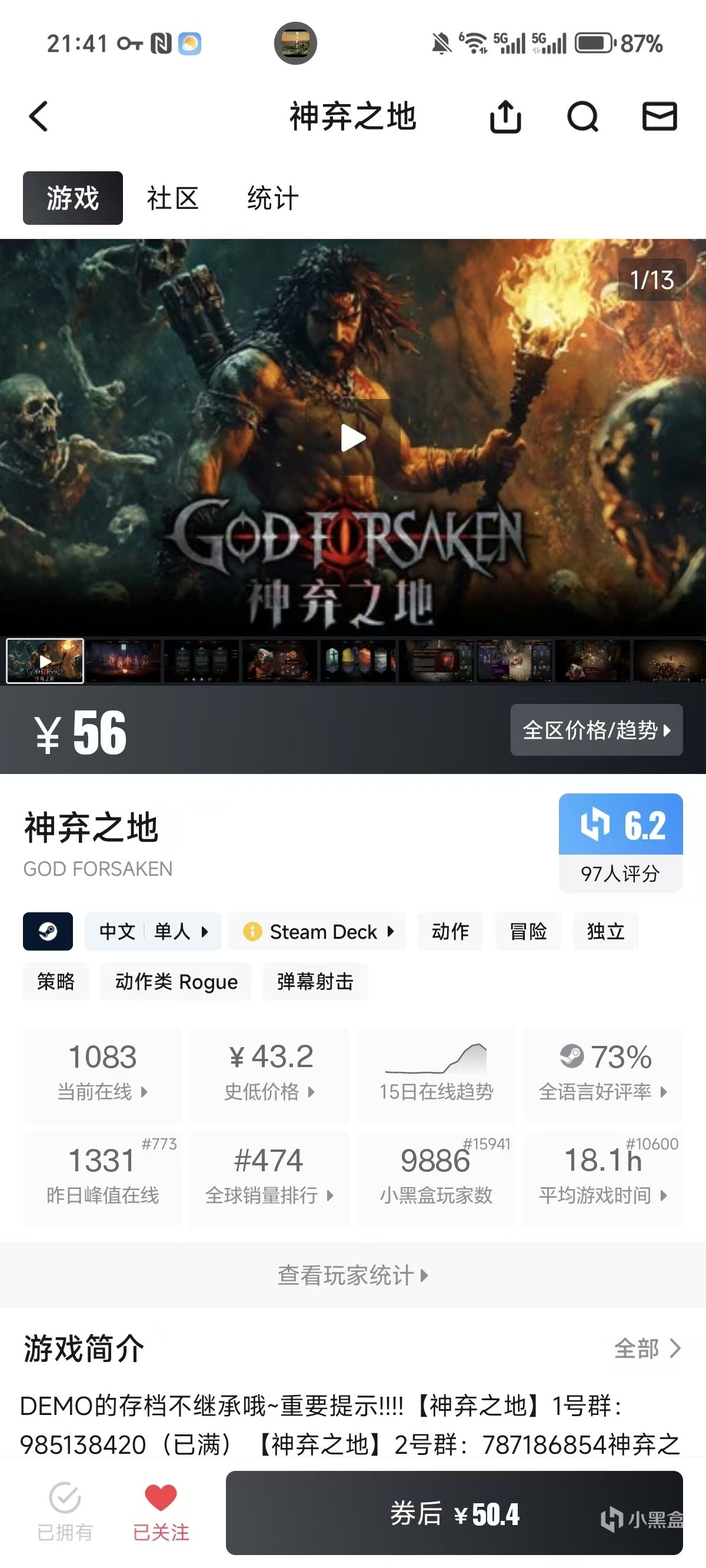Open Steam Deck compatibility details
The image size is (706, 1568).
pos(317,931)
